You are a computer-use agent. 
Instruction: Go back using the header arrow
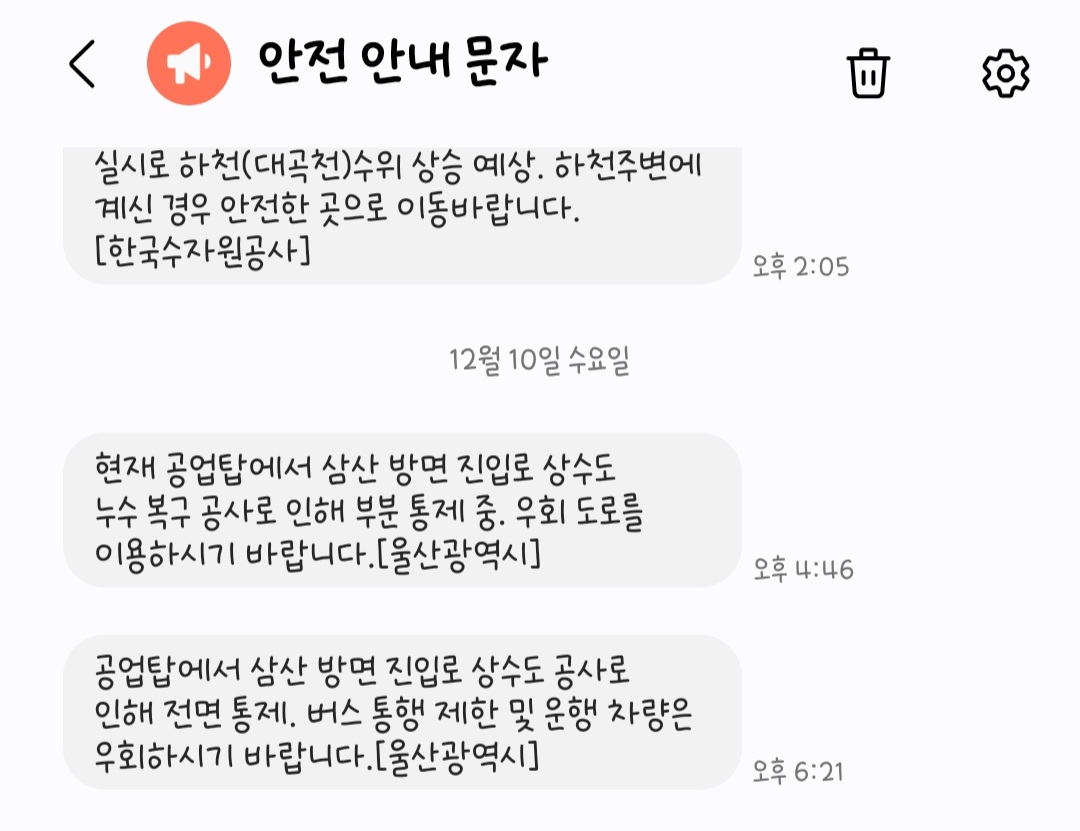[83, 66]
